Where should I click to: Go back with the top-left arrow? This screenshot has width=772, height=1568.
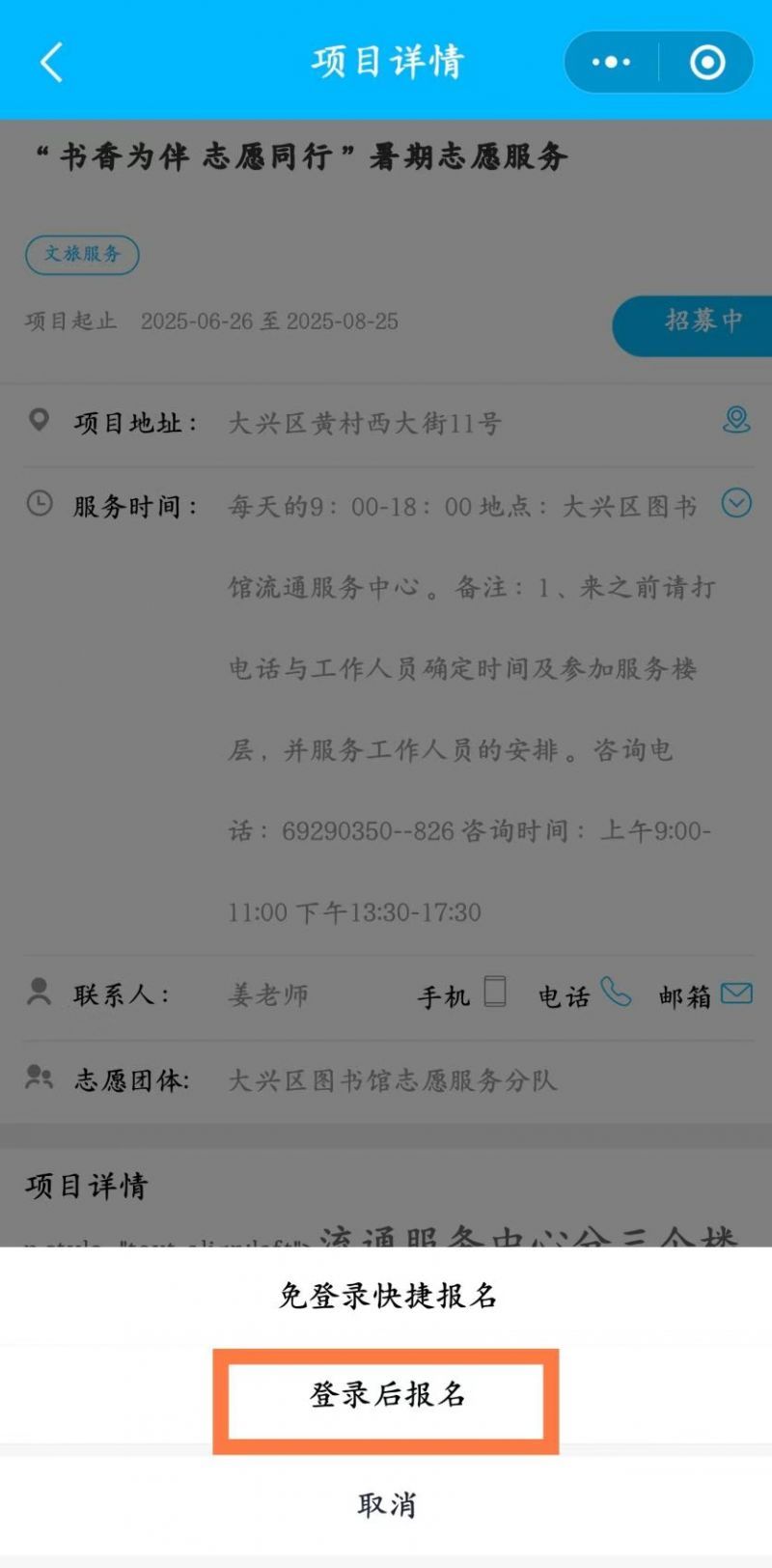52,63
